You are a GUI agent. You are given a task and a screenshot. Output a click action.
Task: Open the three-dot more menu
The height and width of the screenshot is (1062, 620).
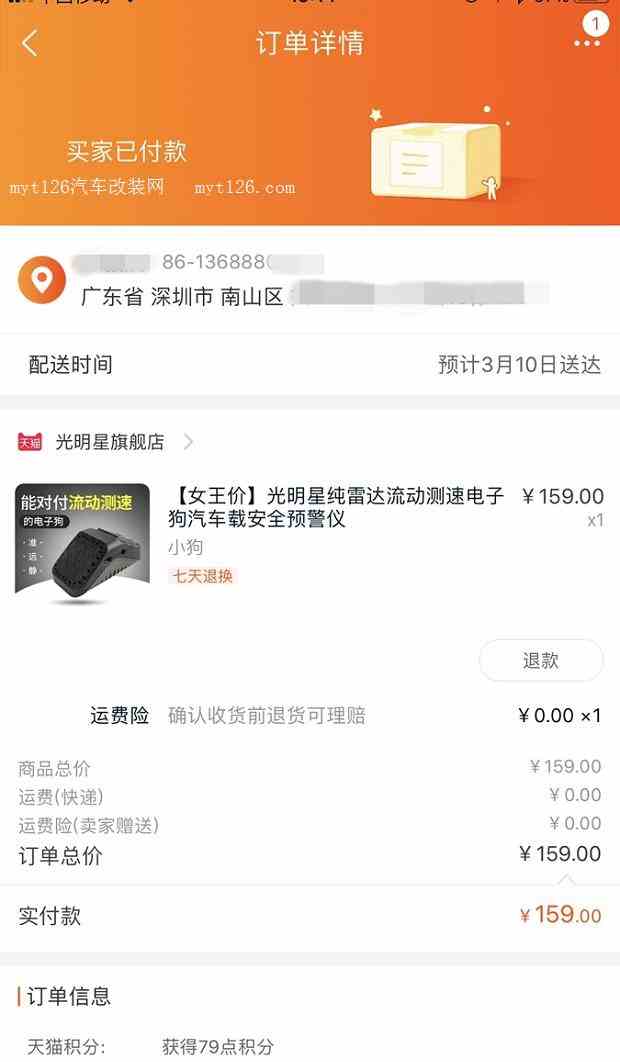587,43
